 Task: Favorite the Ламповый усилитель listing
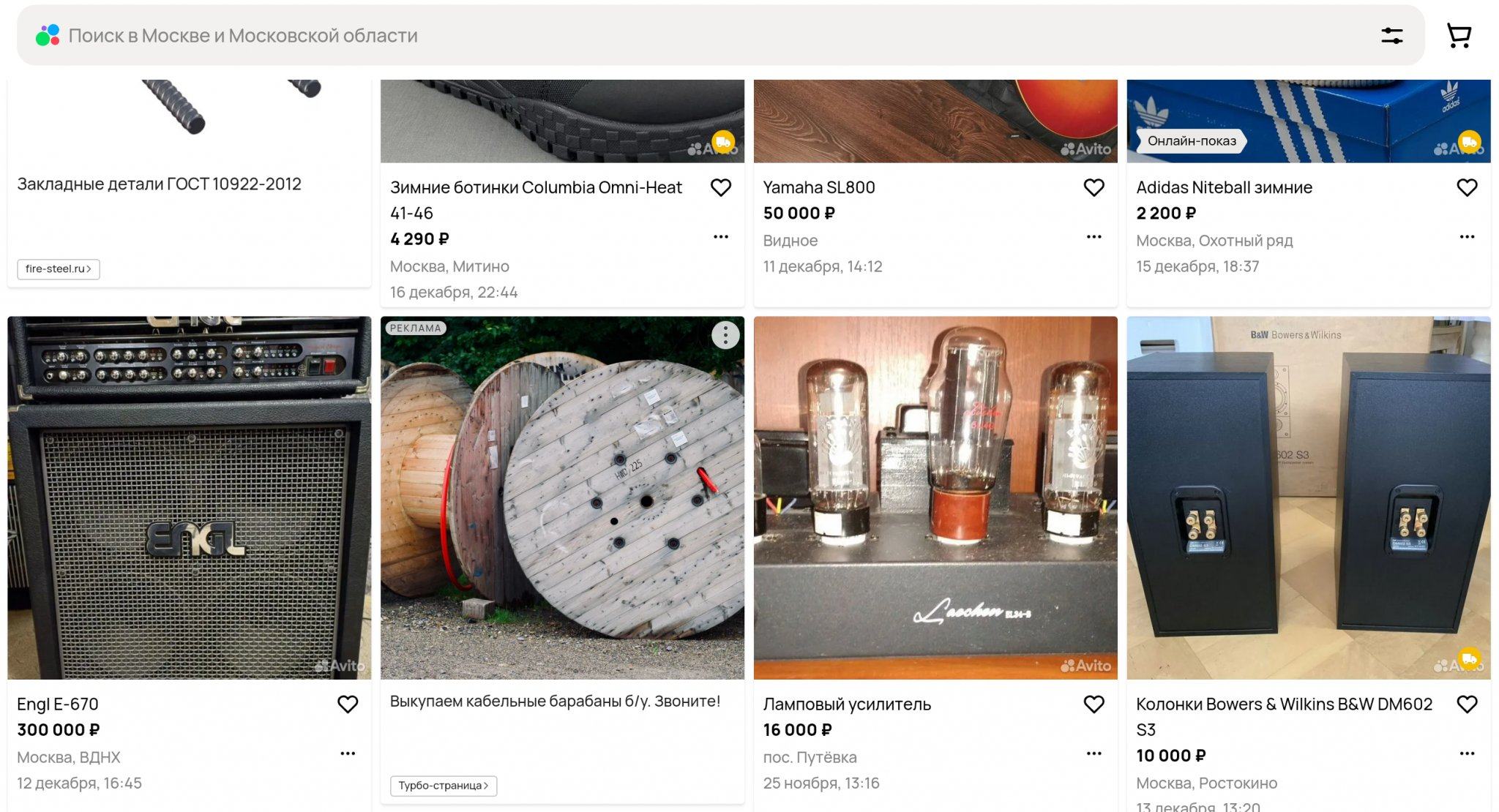point(1094,704)
